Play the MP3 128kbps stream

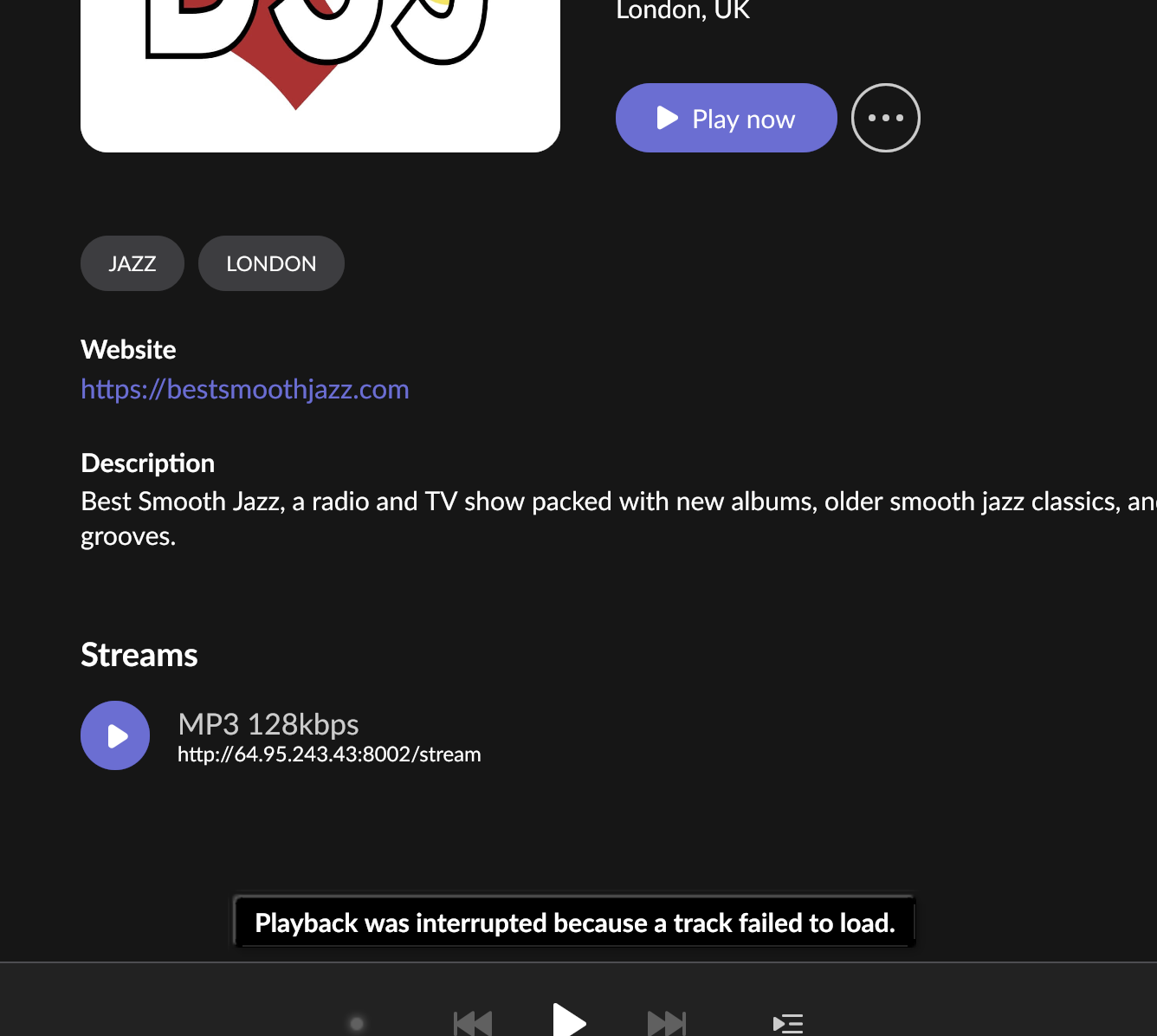tap(115, 735)
